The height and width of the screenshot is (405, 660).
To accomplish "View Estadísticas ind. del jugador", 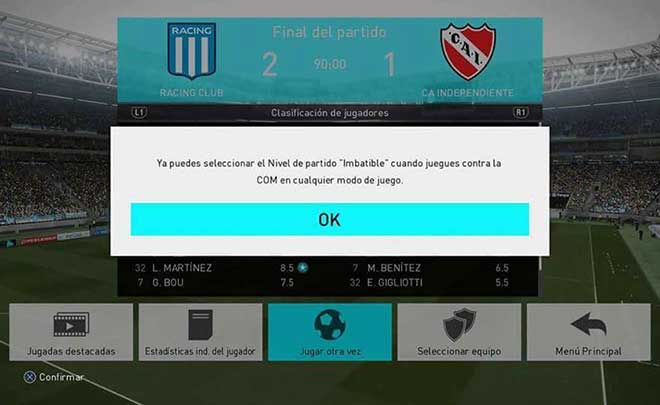I will (200, 332).
